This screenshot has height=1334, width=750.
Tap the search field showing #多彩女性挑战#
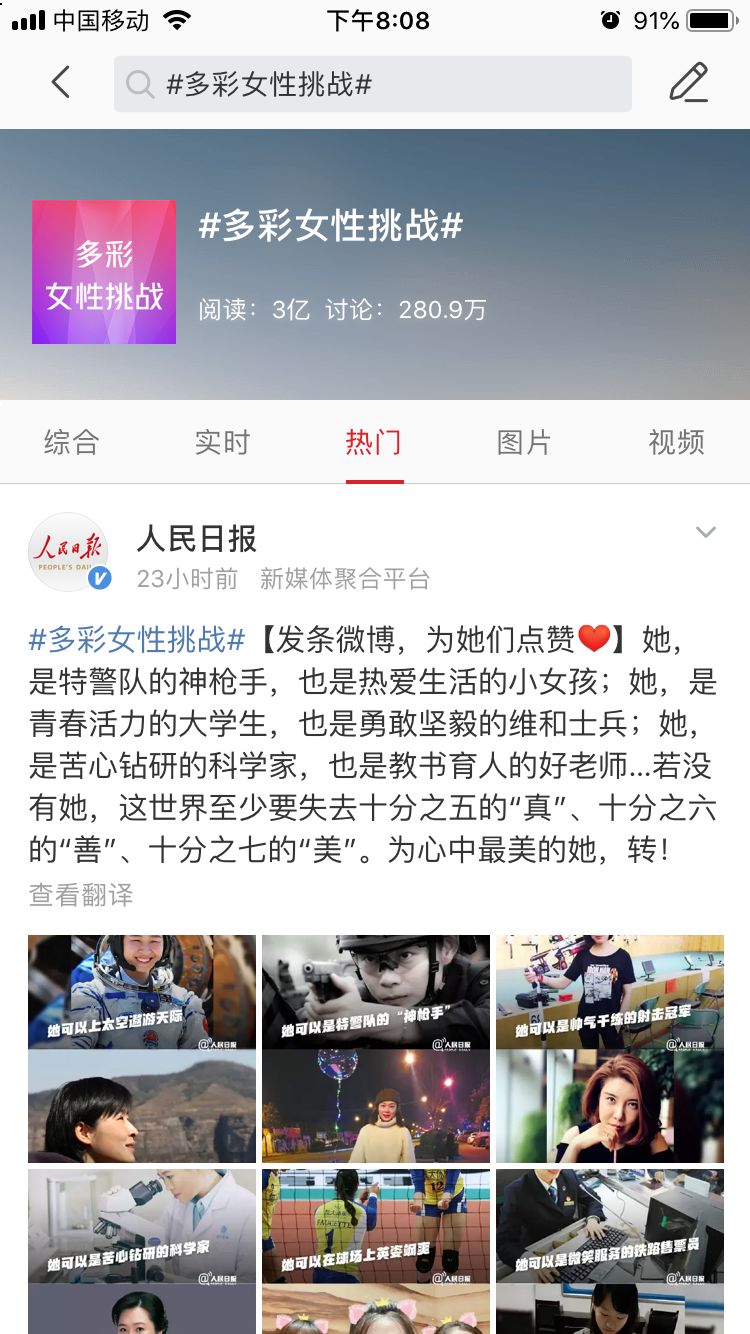372,84
